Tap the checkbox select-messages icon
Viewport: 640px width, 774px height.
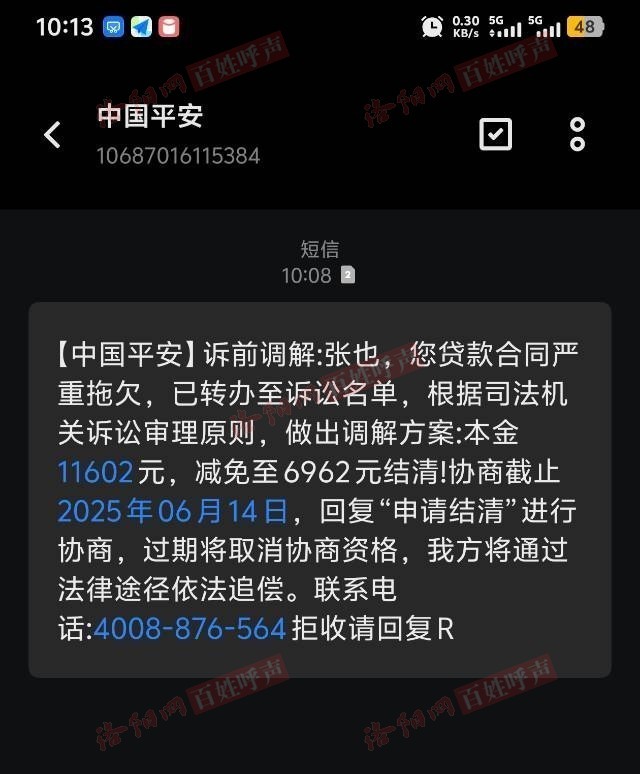(495, 134)
